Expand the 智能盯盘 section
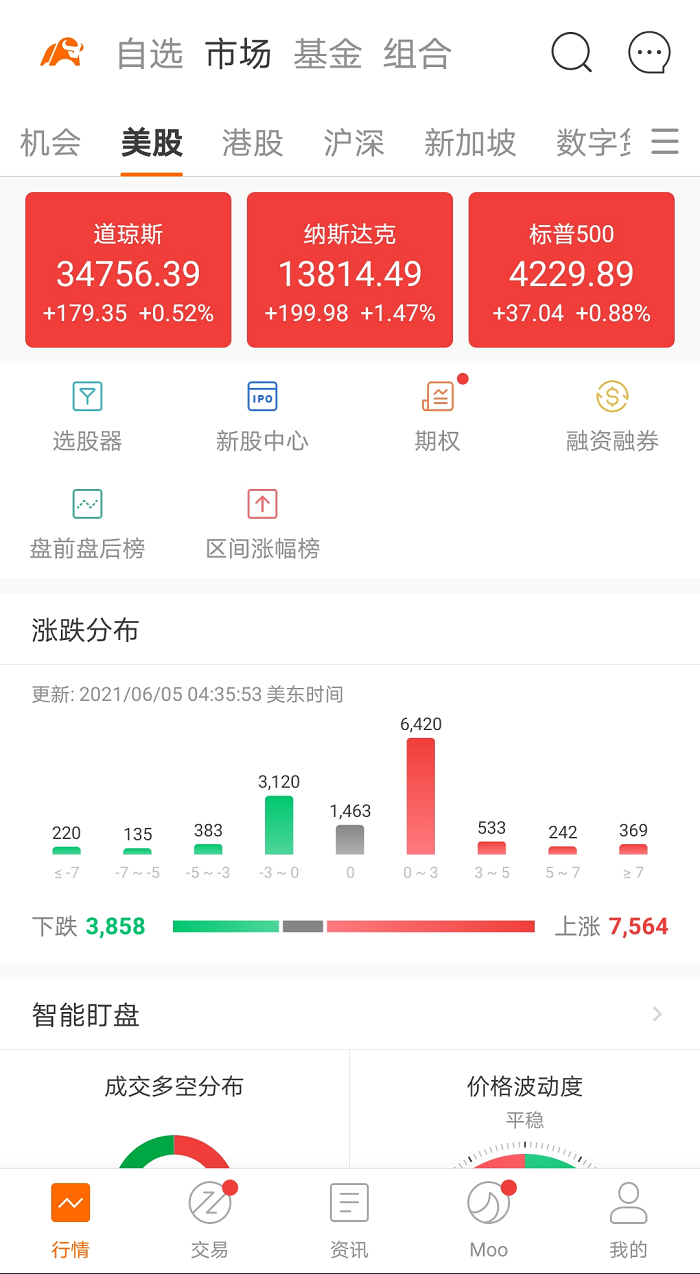The width and height of the screenshot is (700, 1274). tap(657, 1015)
